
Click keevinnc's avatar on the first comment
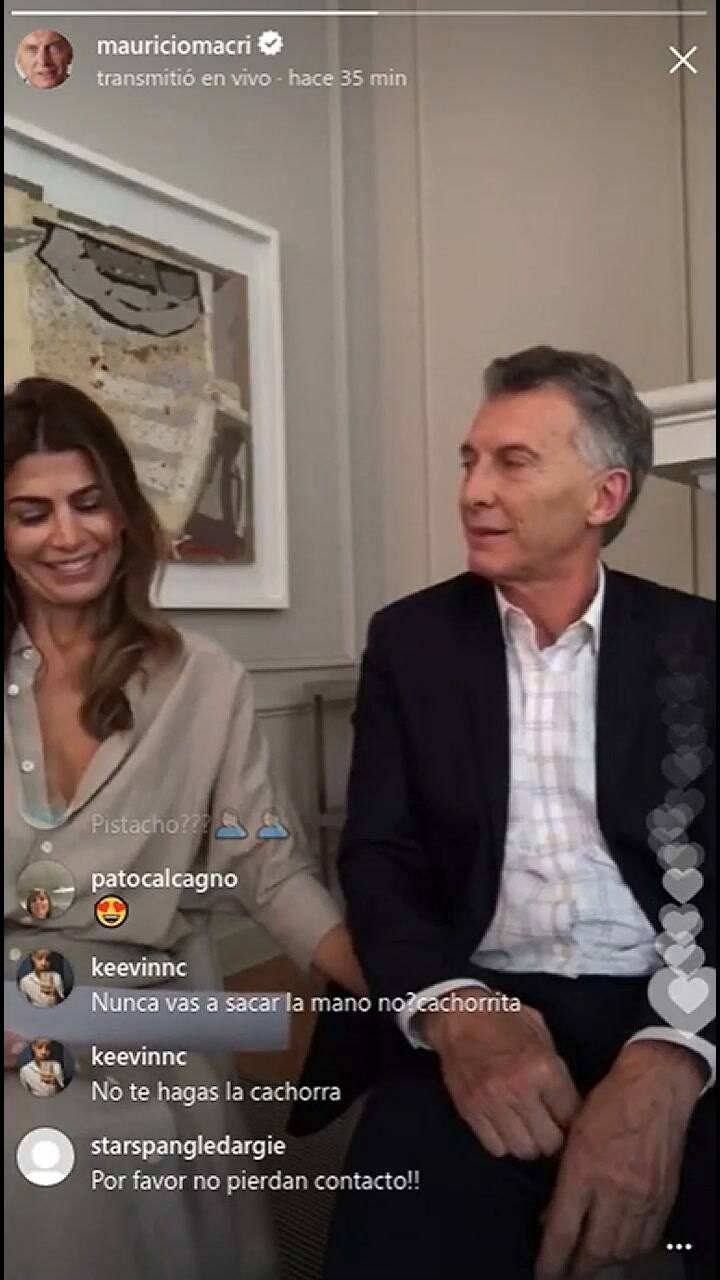tap(44, 975)
